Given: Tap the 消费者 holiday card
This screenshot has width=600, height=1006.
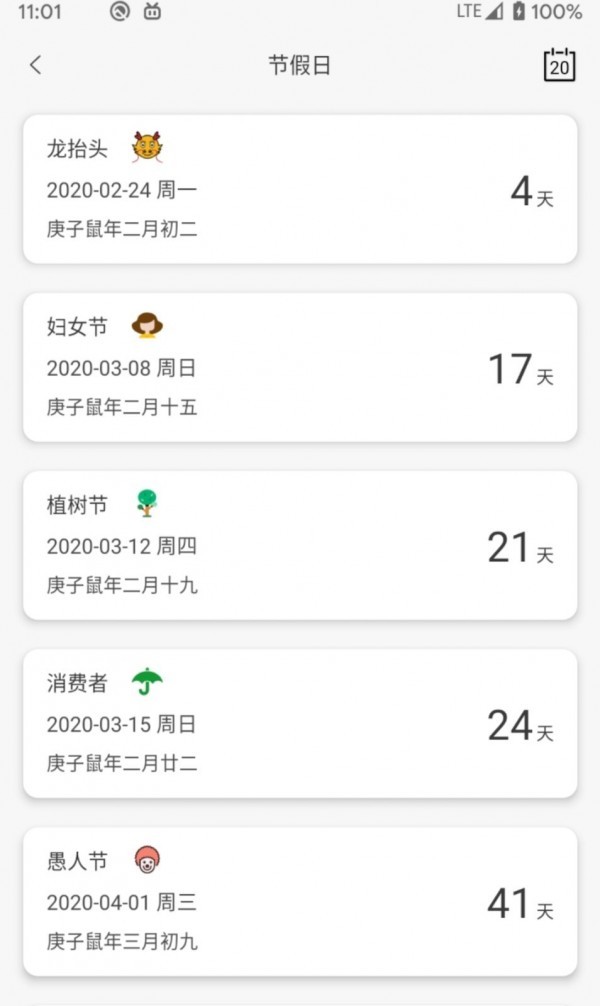Looking at the screenshot, I should (x=300, y=723).
